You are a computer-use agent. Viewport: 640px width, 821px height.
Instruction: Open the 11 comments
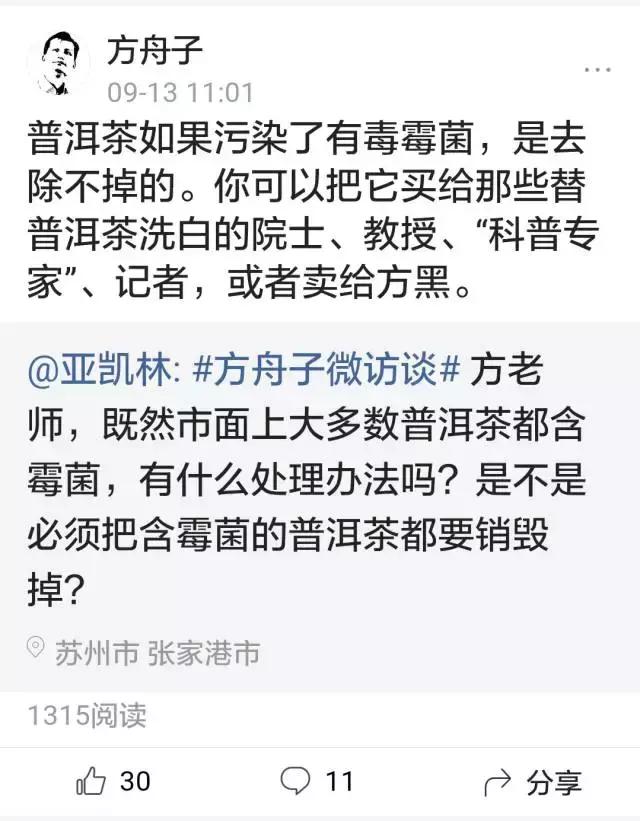click(317, 781)
